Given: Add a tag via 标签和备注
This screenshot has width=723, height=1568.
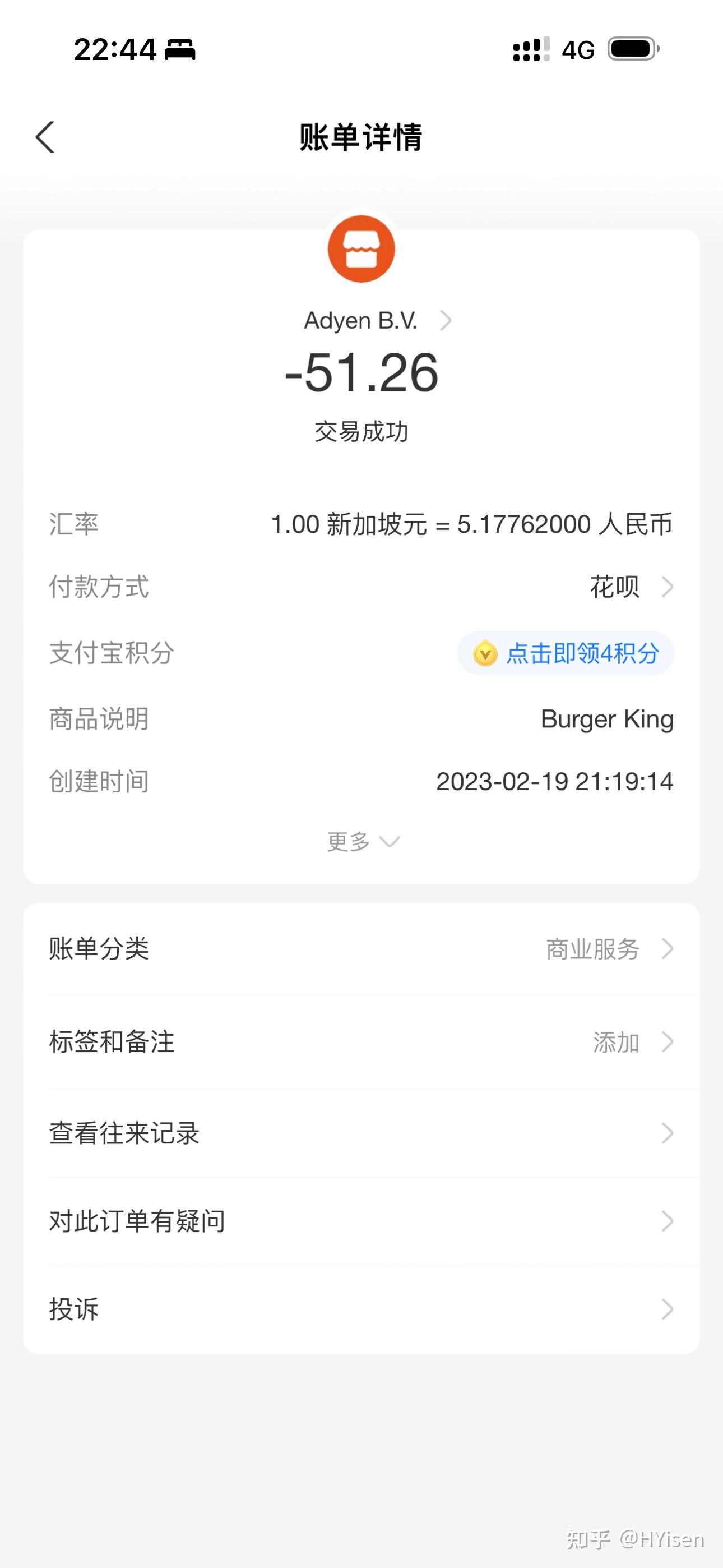Looking at the screenshot, I should (x=361, y=1042).
